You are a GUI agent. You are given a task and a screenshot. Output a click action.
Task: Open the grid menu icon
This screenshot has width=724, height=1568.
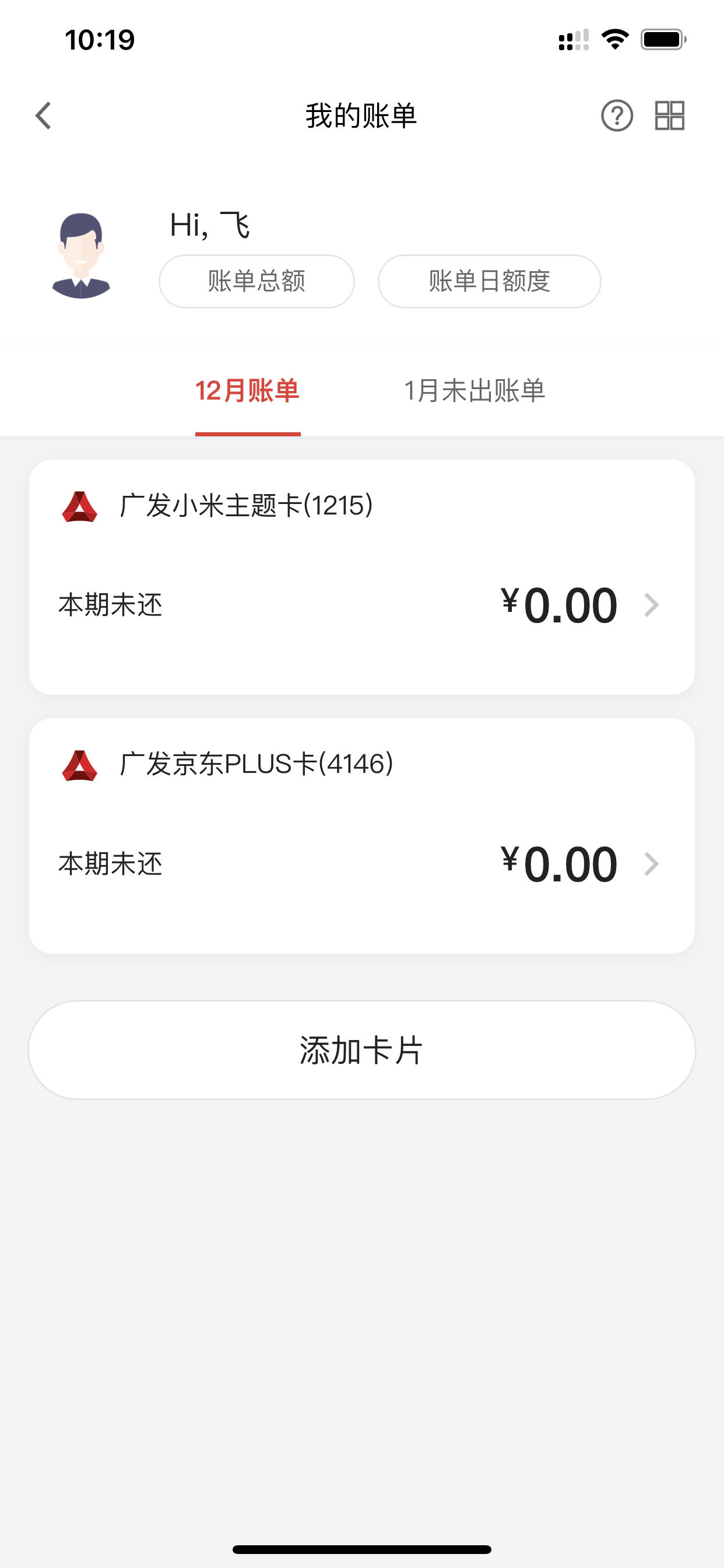pos(670,116)
